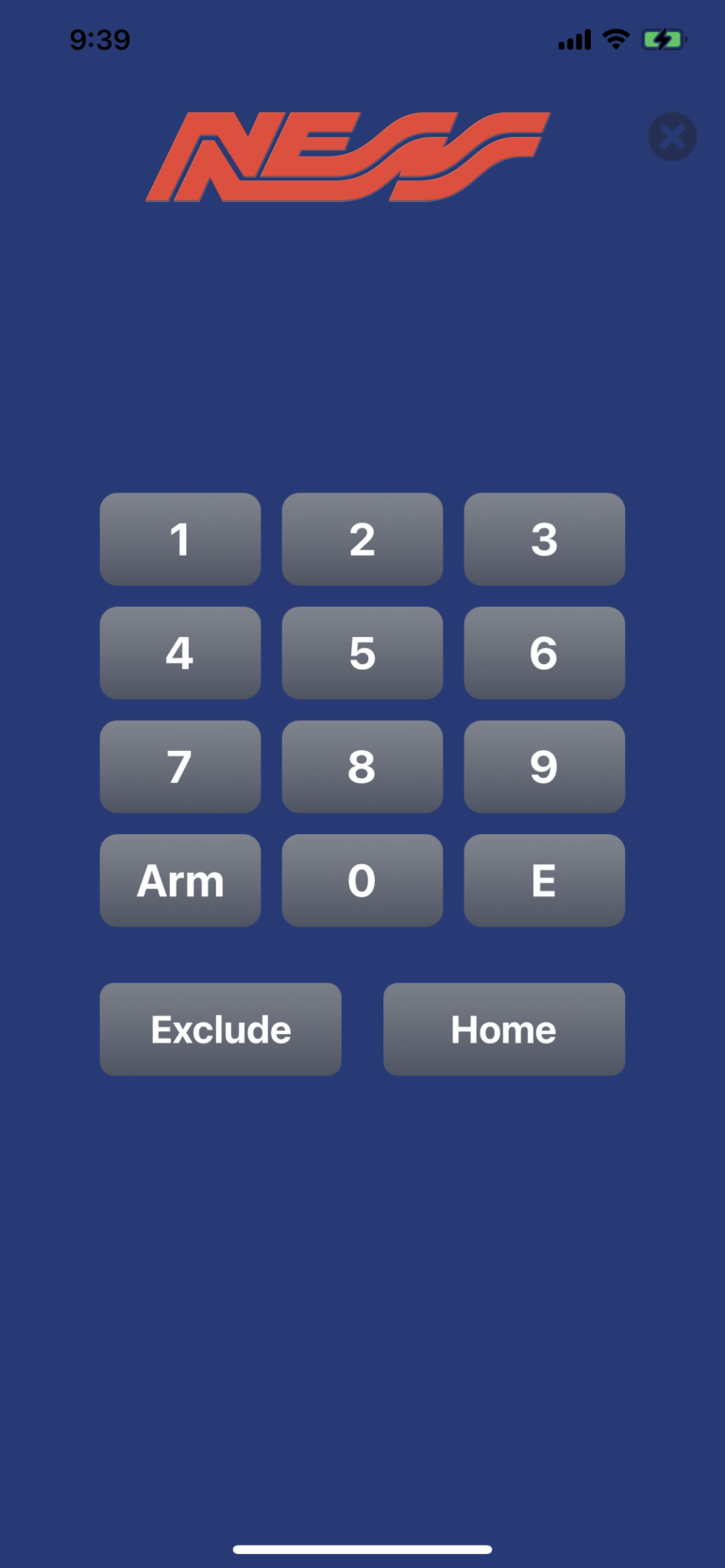Tap the number 3 key
The image size is (725, 1568).
(x=545, y=539)
